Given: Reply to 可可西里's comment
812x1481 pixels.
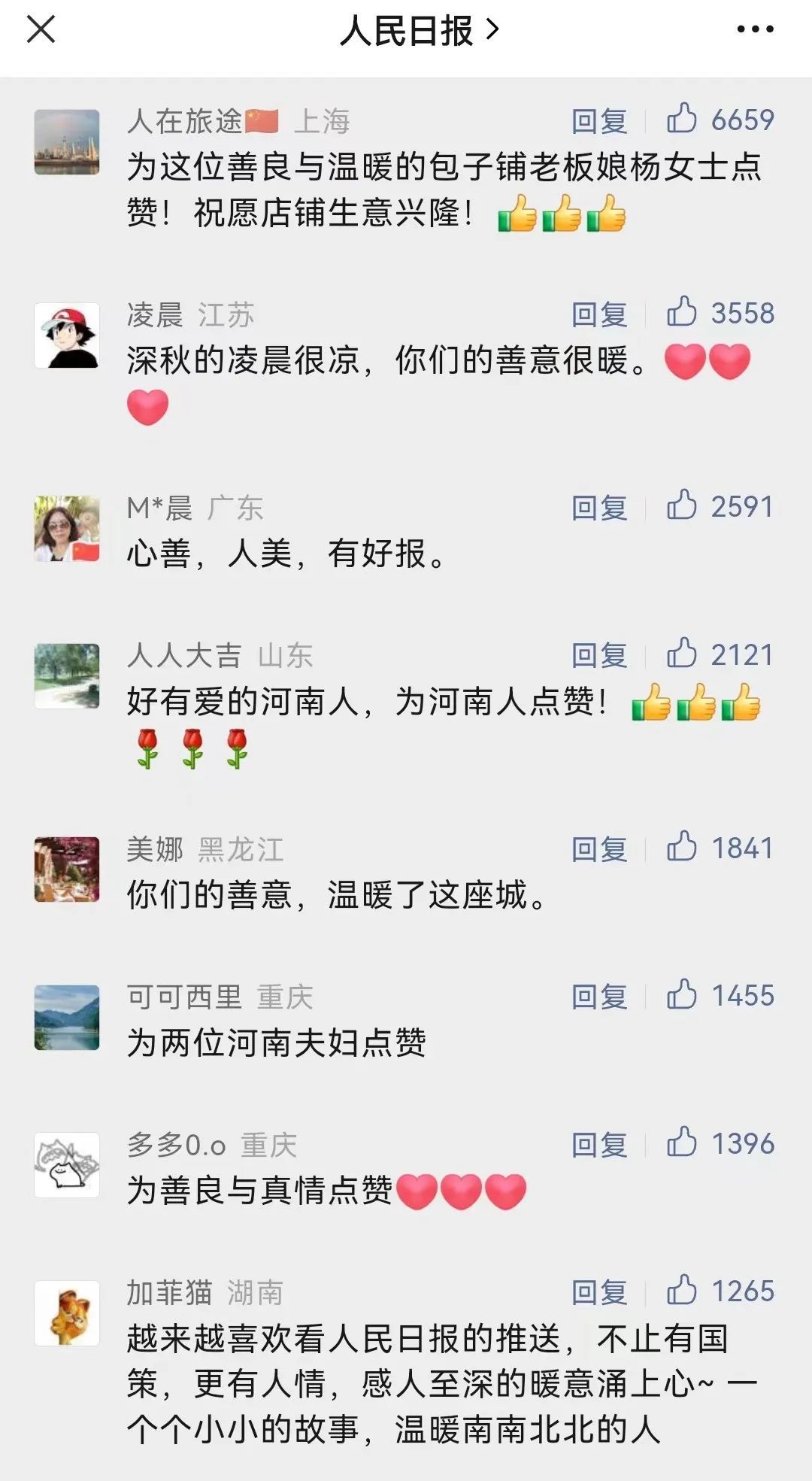Looking at the screenshot, I should click(x=599, y=997).
